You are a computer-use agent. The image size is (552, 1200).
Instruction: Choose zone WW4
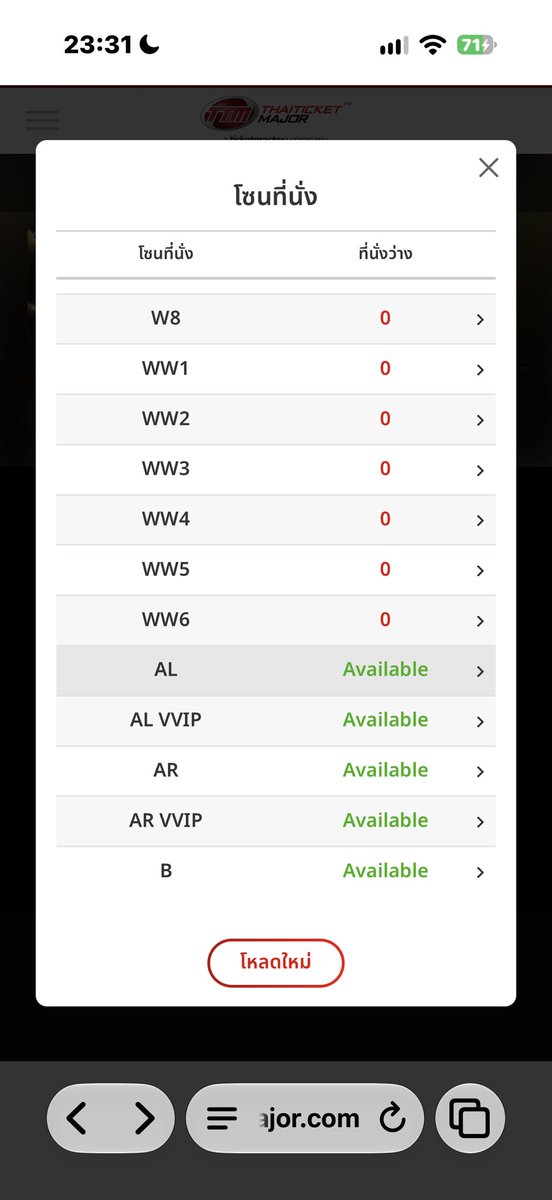click(x=276, y=520)
